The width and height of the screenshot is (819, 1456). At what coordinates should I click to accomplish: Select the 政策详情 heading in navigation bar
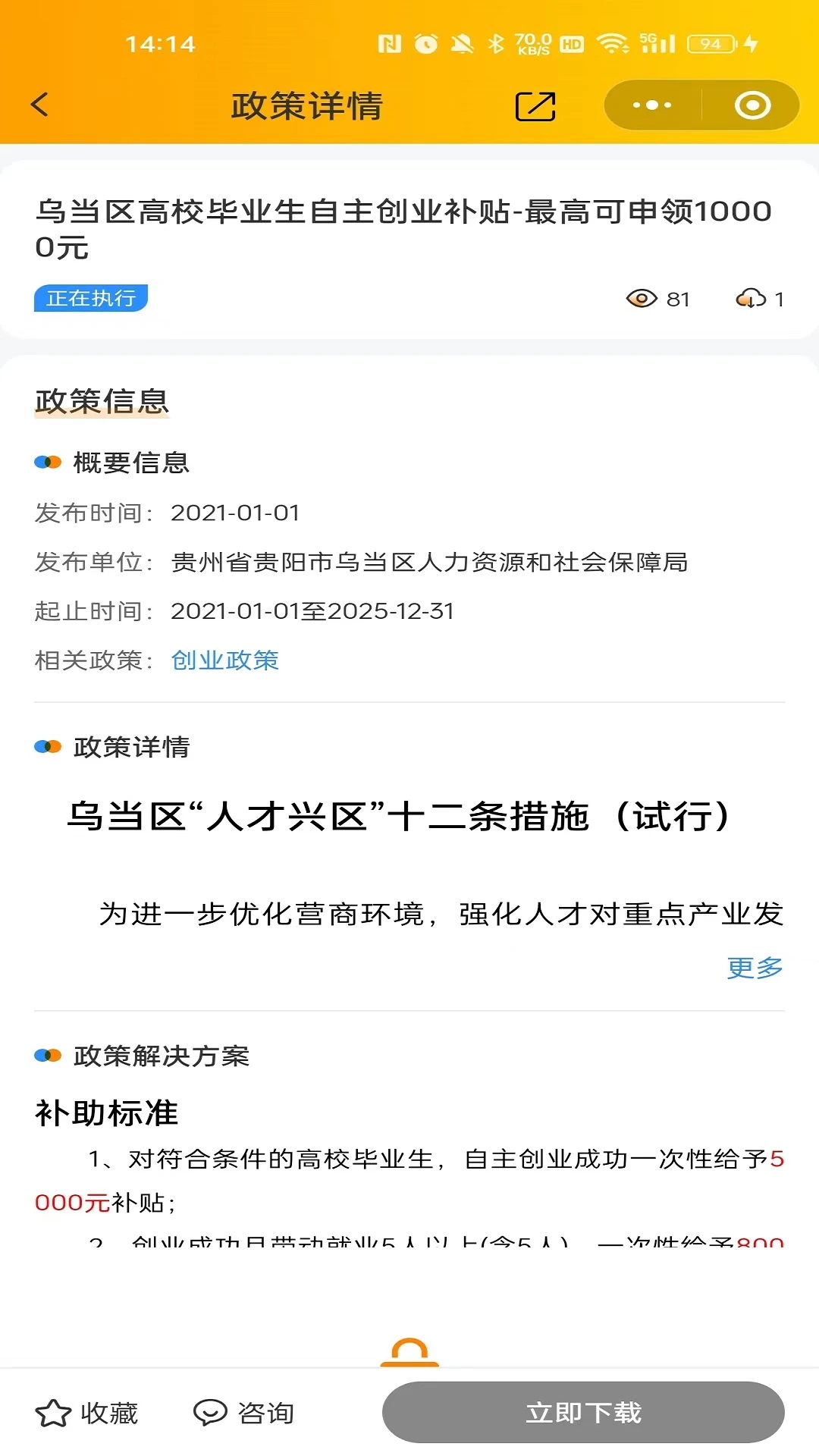point(307,106)
